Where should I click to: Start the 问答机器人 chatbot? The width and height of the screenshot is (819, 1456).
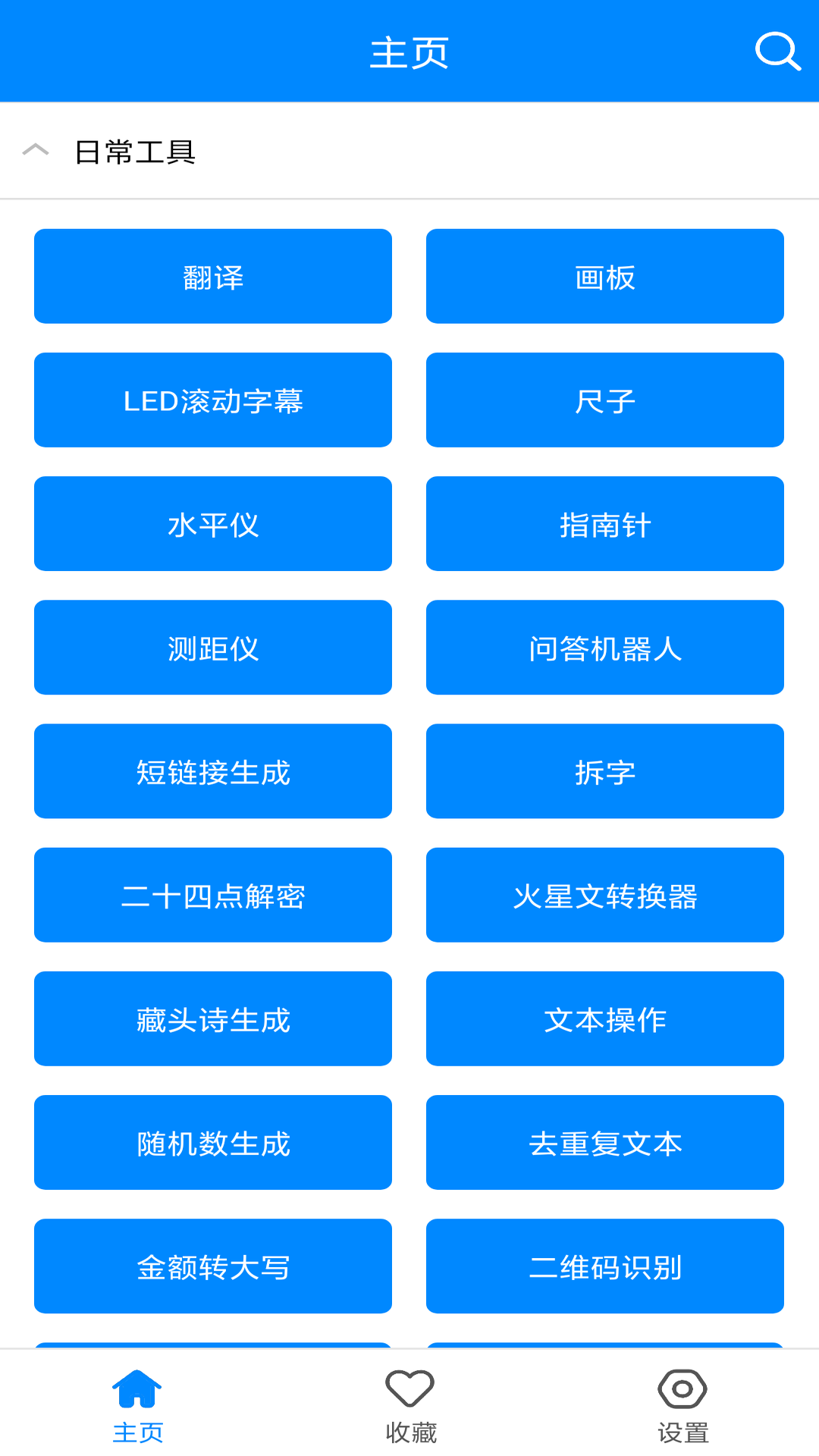604,648
